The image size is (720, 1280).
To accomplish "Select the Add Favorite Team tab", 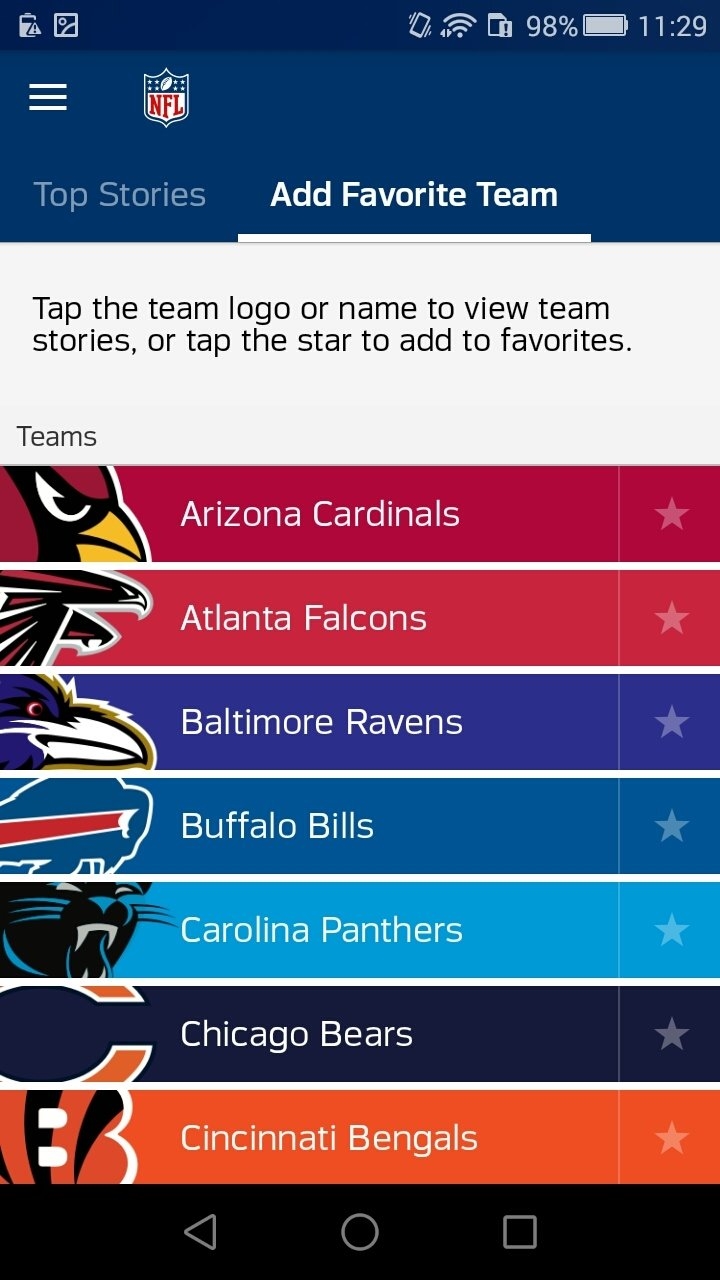I will (x=414, y=195).
